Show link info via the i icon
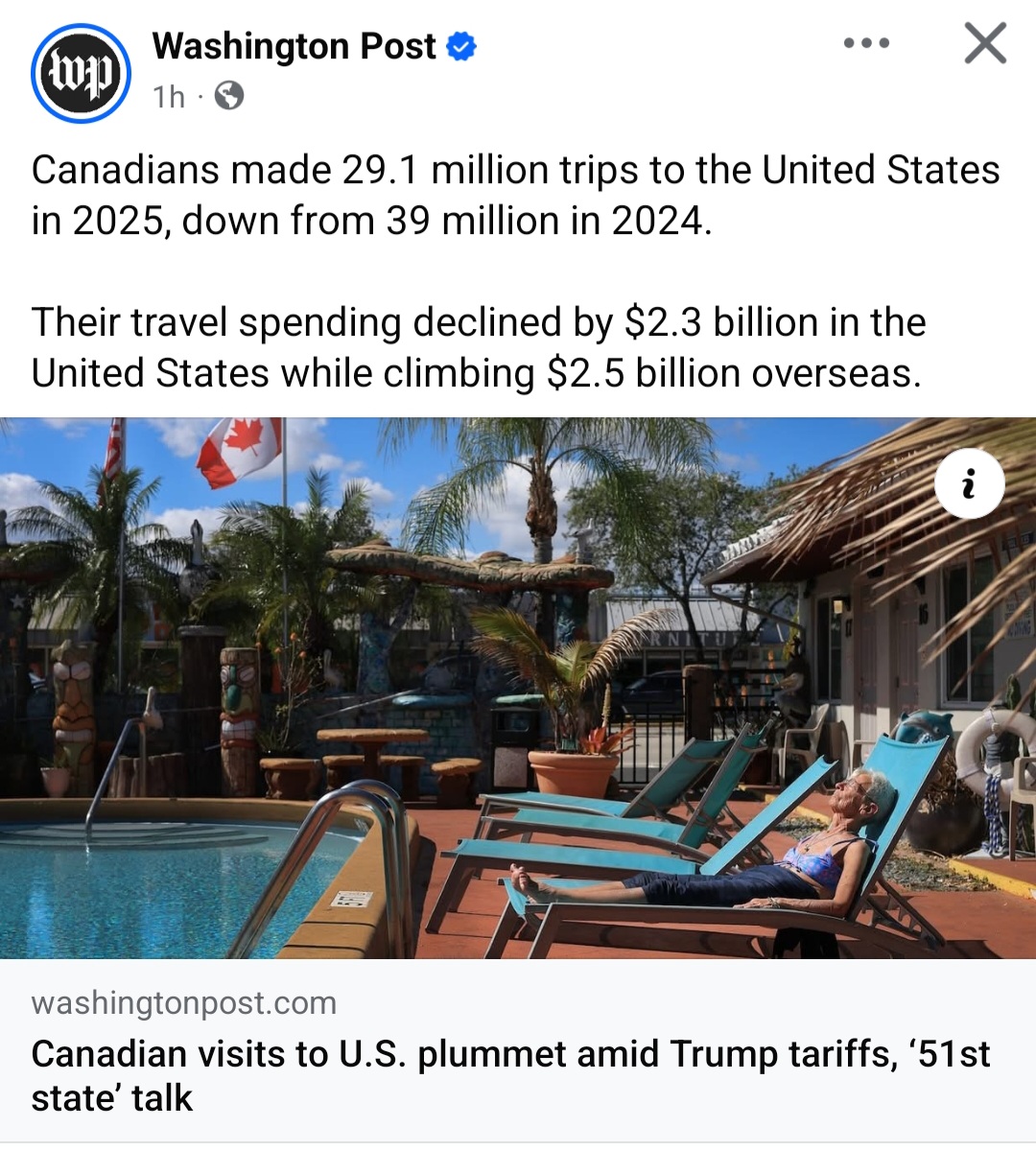The height and width of the screenshot is (1150, 1036). click(x=969, y=484)
